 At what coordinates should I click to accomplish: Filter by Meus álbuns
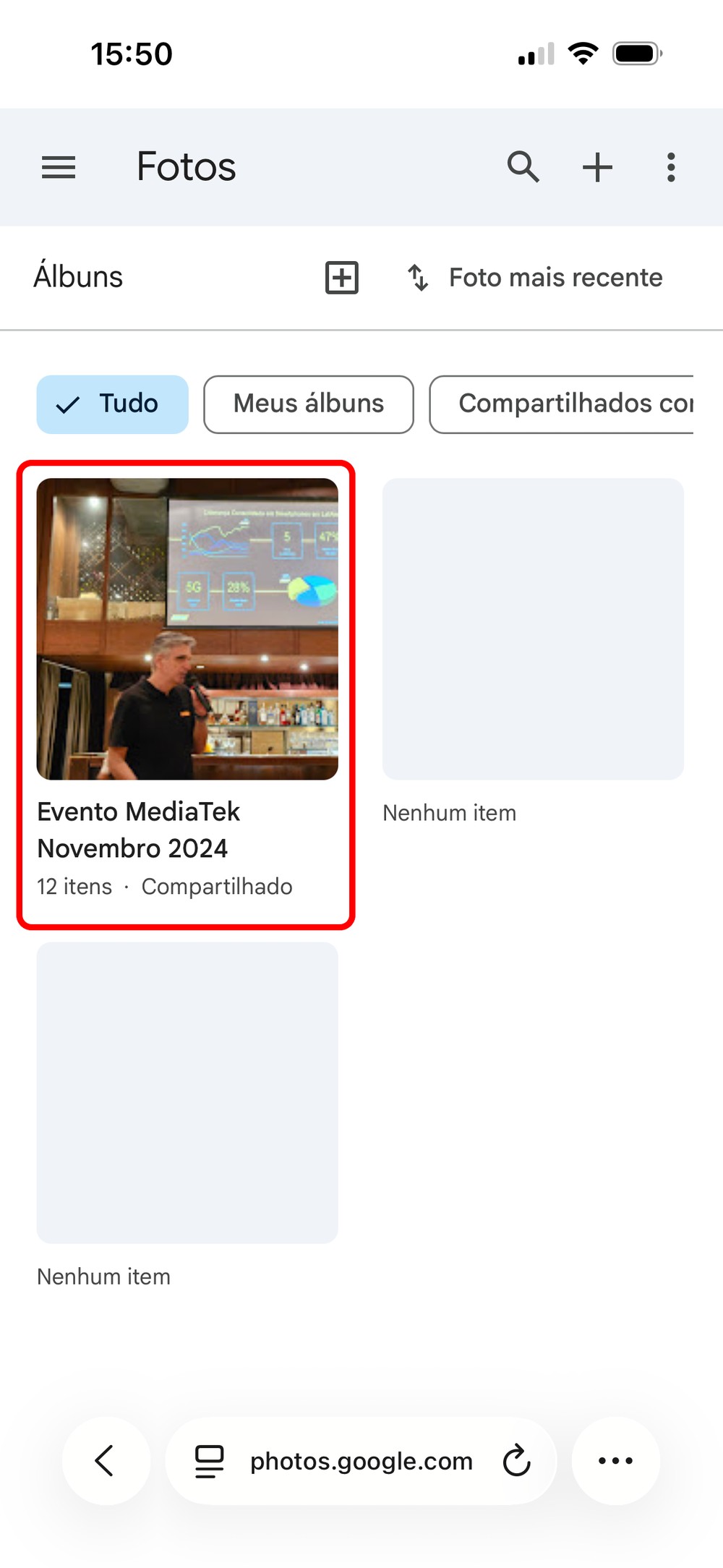coord(309,404)
